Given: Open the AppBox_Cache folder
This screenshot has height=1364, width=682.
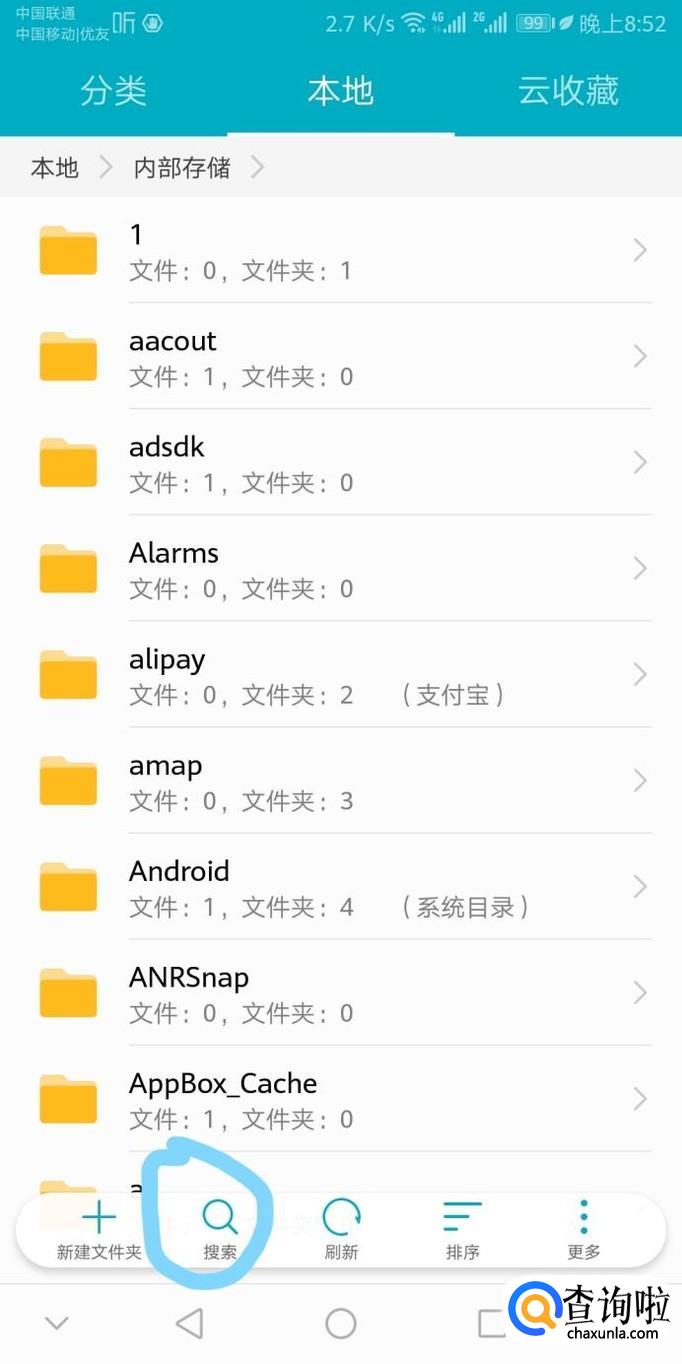Looking at the screenshot, I should pos(340,1099).
